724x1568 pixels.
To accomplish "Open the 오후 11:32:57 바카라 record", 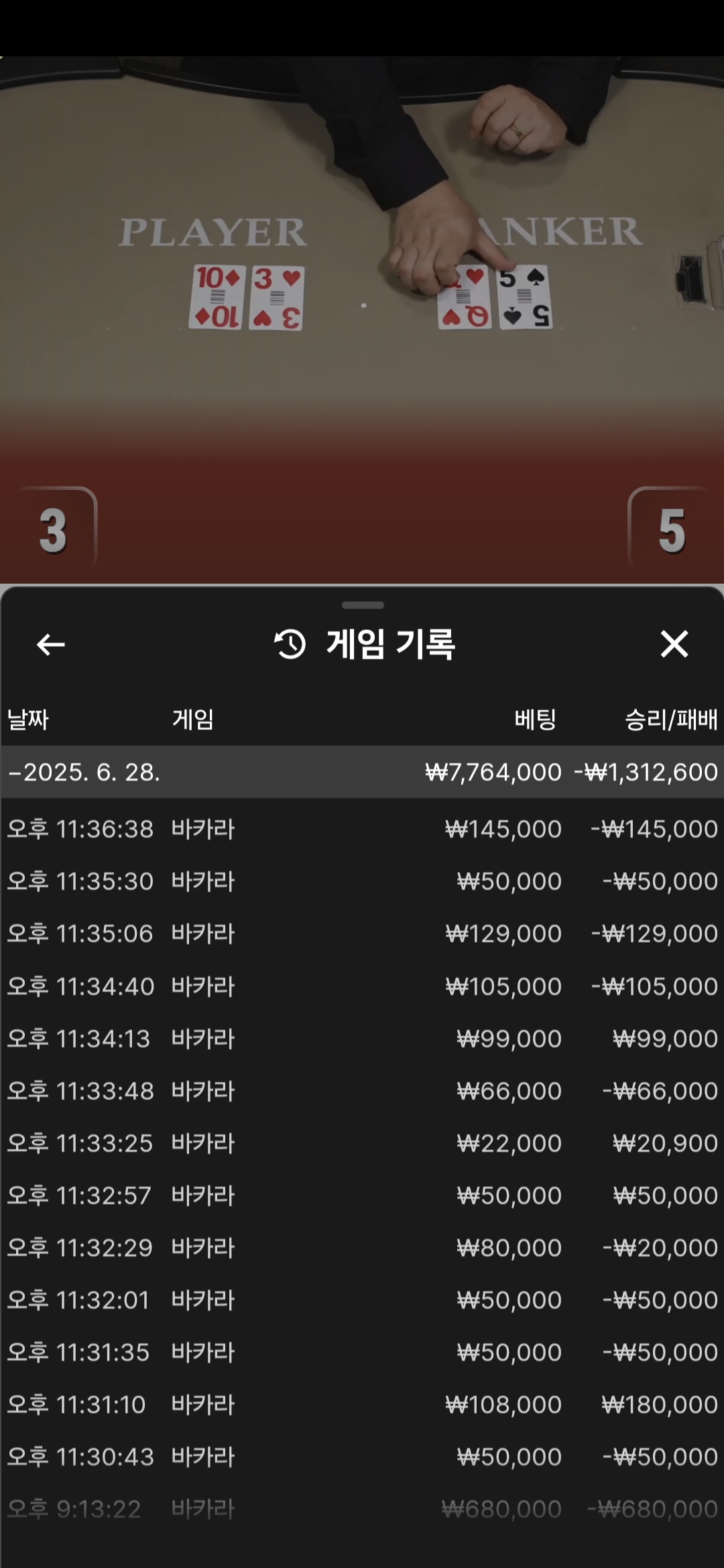I will (x=362, y=1195).
